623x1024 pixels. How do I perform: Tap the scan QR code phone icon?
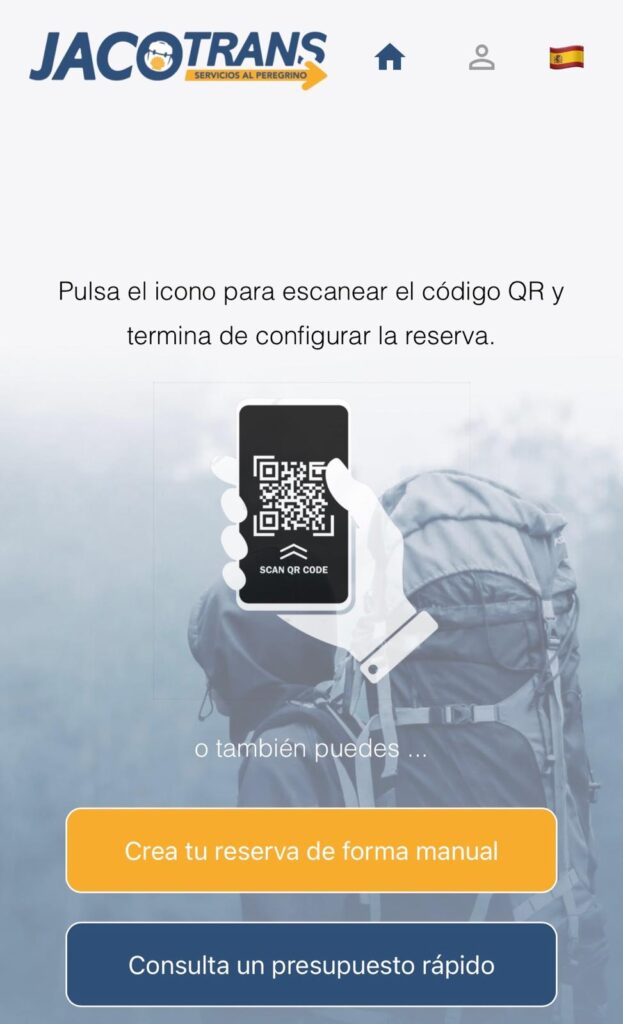click(x=295, y=506)
